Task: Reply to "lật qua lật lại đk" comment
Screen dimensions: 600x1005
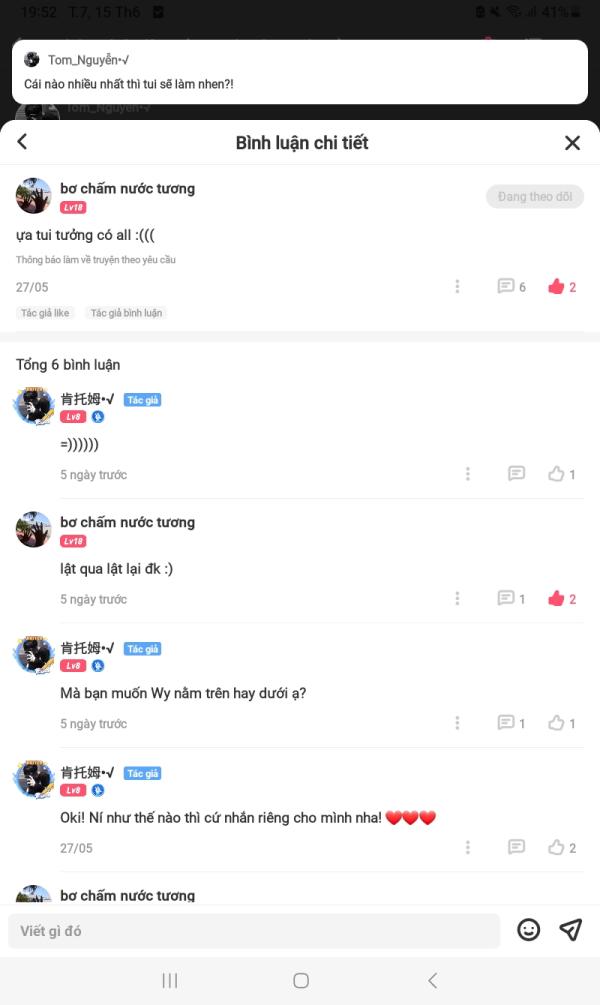Action: [507, 599]
